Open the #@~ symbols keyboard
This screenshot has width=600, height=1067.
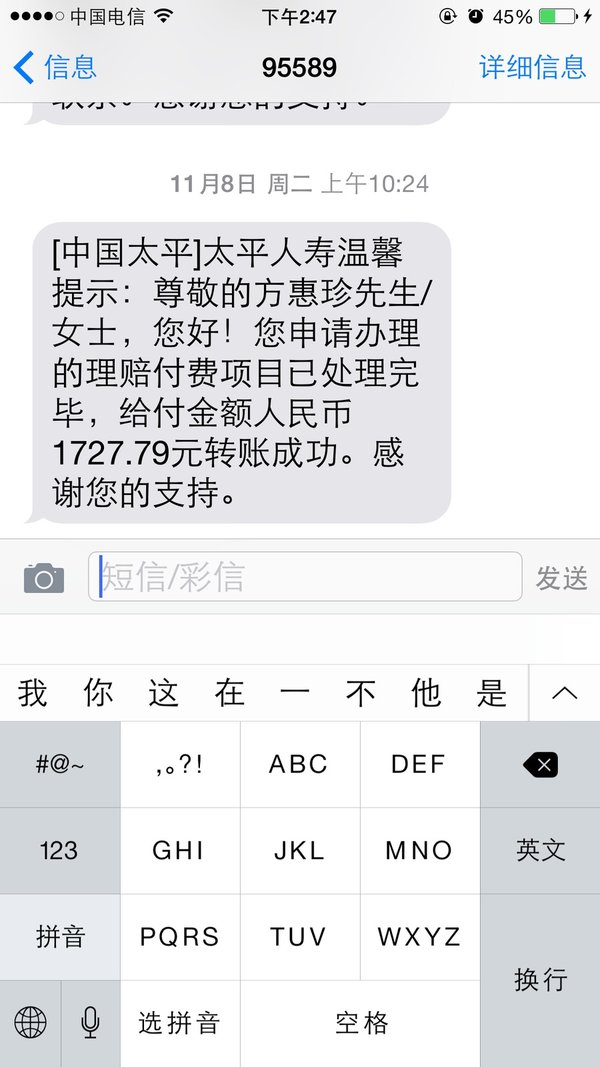coord(60,765)
